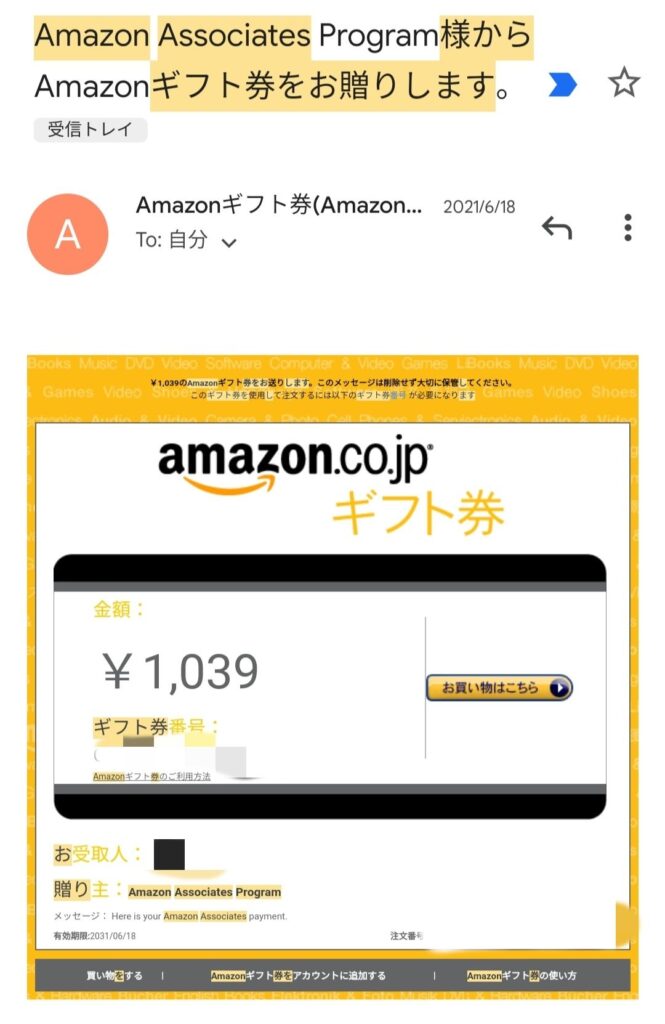
Task: Select Amazonギフト券をアカウントに追加する
Action: 298,975
